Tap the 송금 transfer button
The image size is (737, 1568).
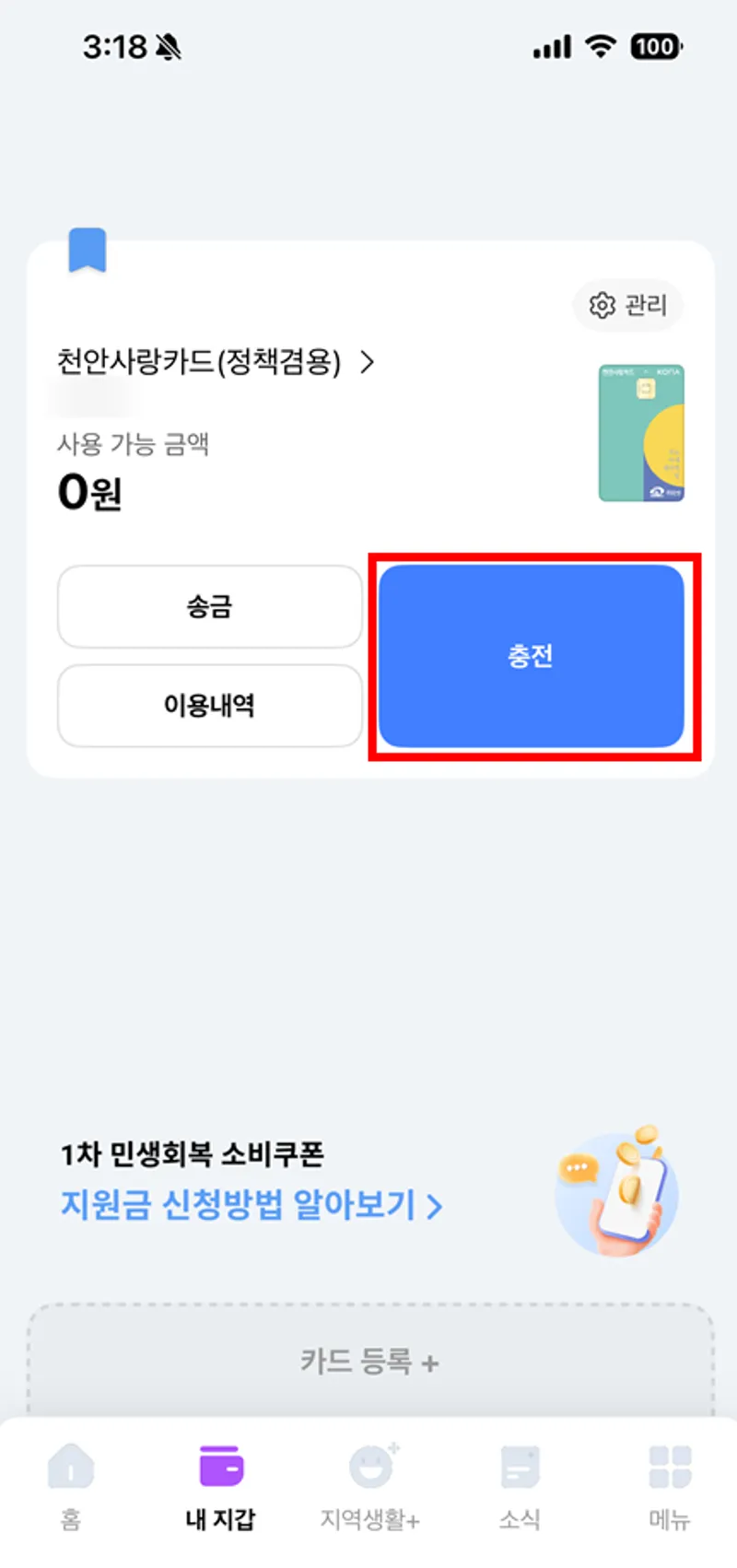[x=209, y=606]
